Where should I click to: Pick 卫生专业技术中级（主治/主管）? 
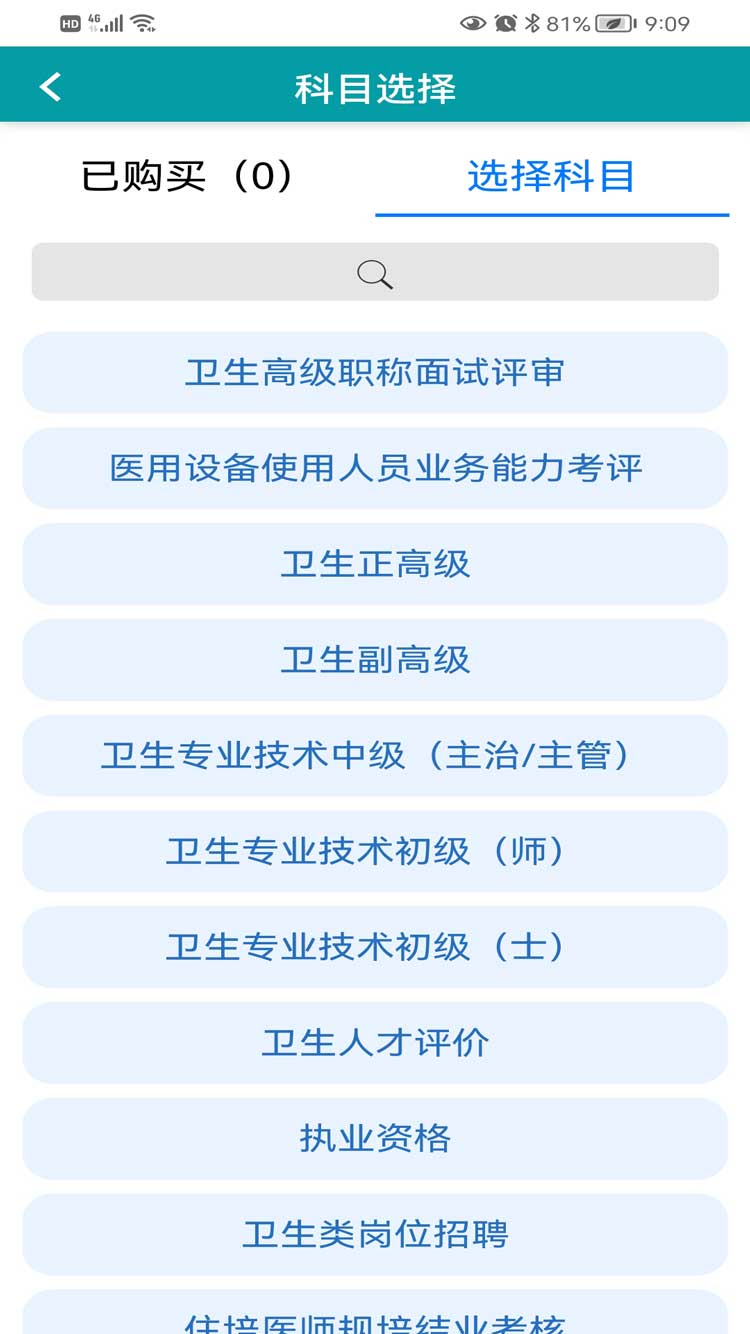(x=375, y=755)
